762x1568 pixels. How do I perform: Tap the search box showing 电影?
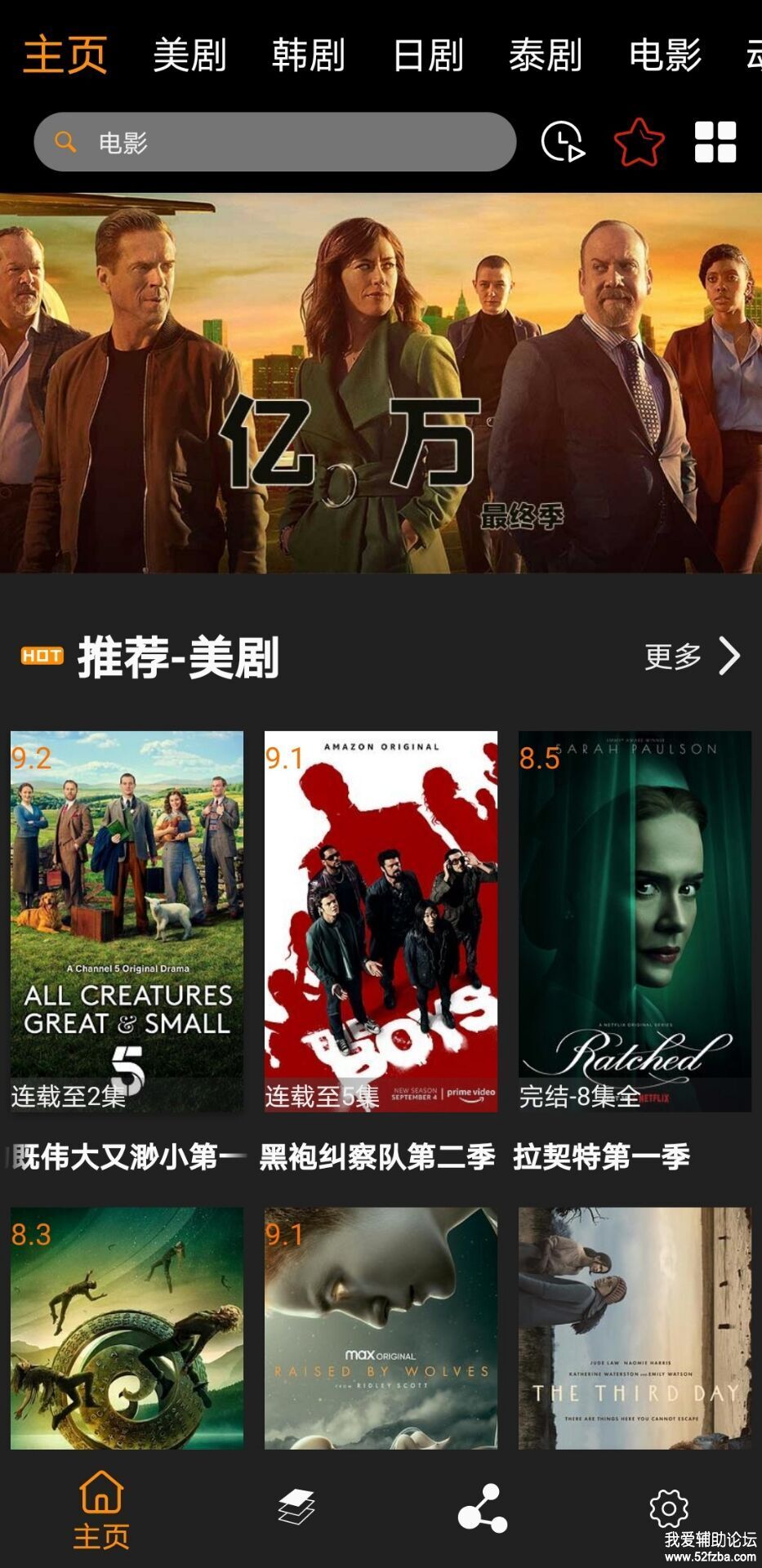click(275, 142)
